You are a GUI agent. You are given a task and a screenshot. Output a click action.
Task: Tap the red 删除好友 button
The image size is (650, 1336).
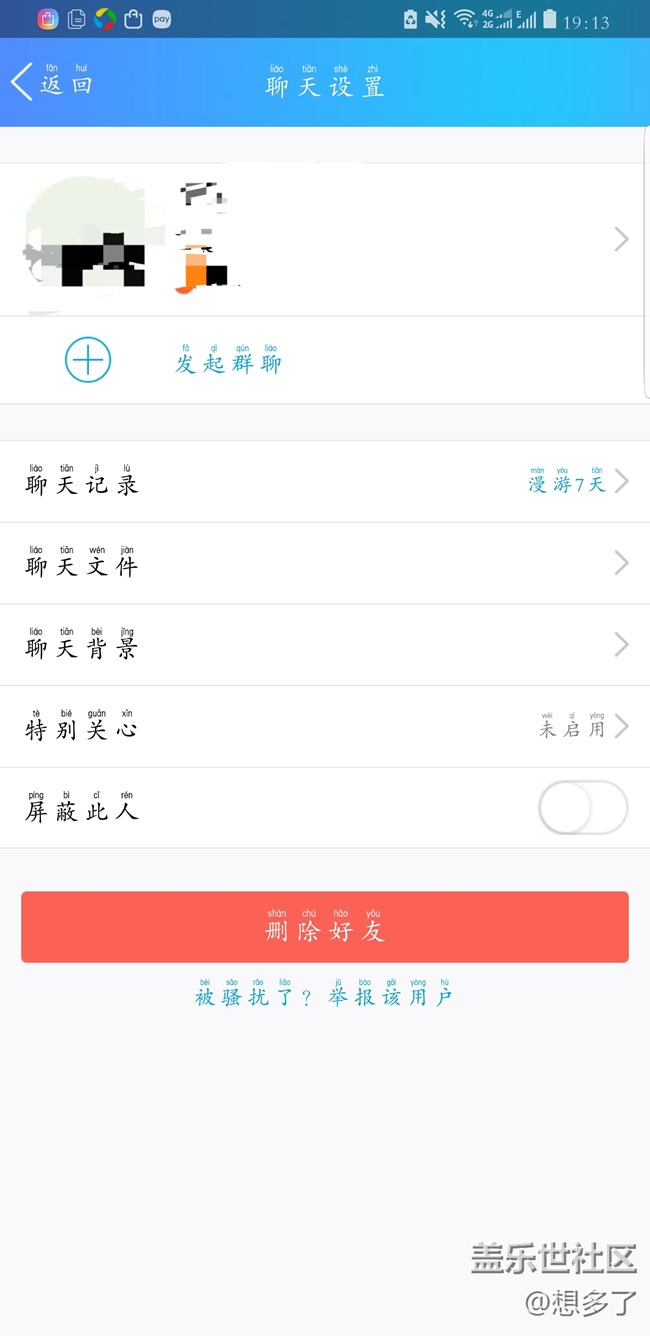point(325,927)
